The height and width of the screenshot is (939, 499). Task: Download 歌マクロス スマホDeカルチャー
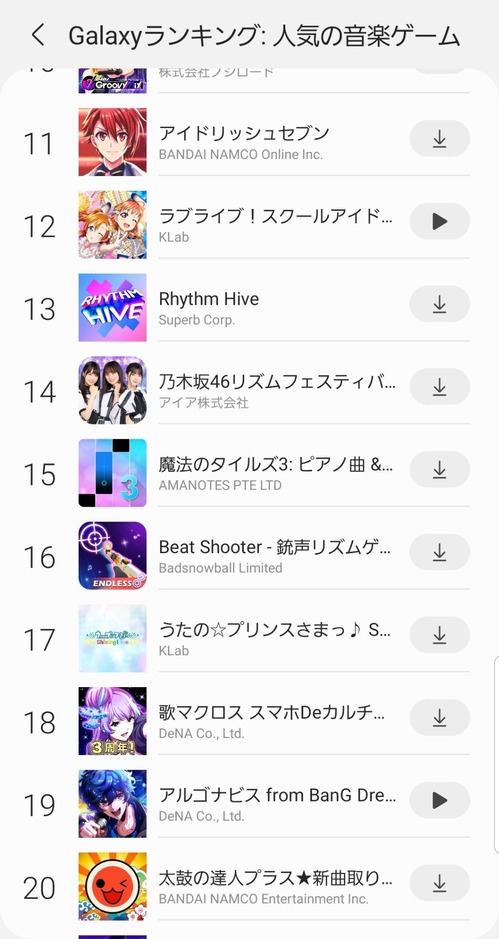439,717
